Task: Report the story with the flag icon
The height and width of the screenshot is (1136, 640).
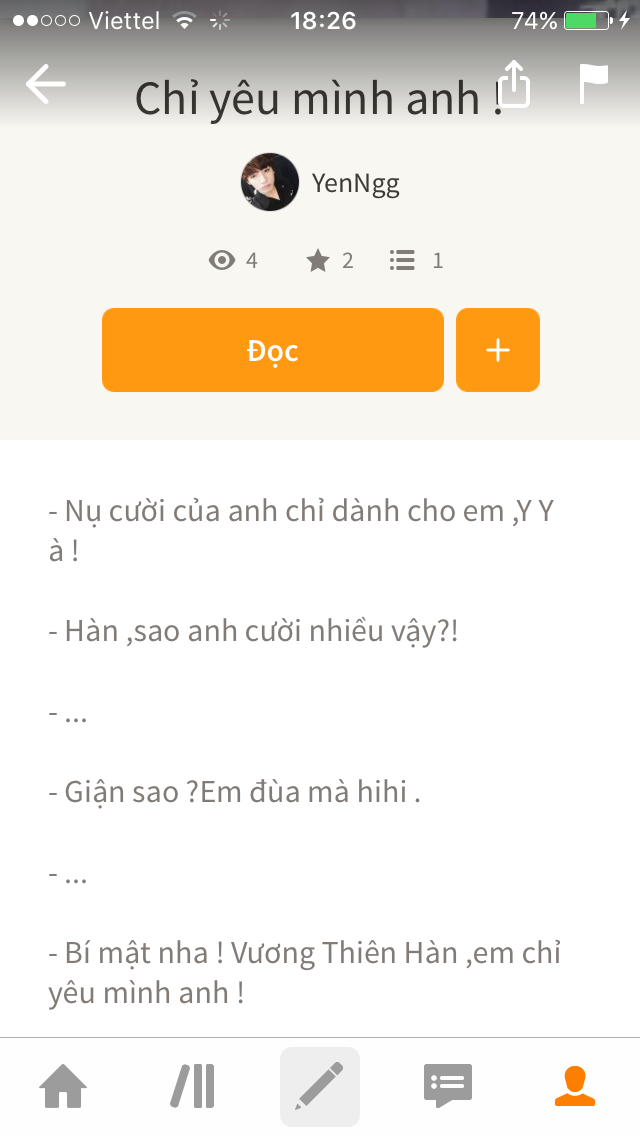Action: [593, 83]
